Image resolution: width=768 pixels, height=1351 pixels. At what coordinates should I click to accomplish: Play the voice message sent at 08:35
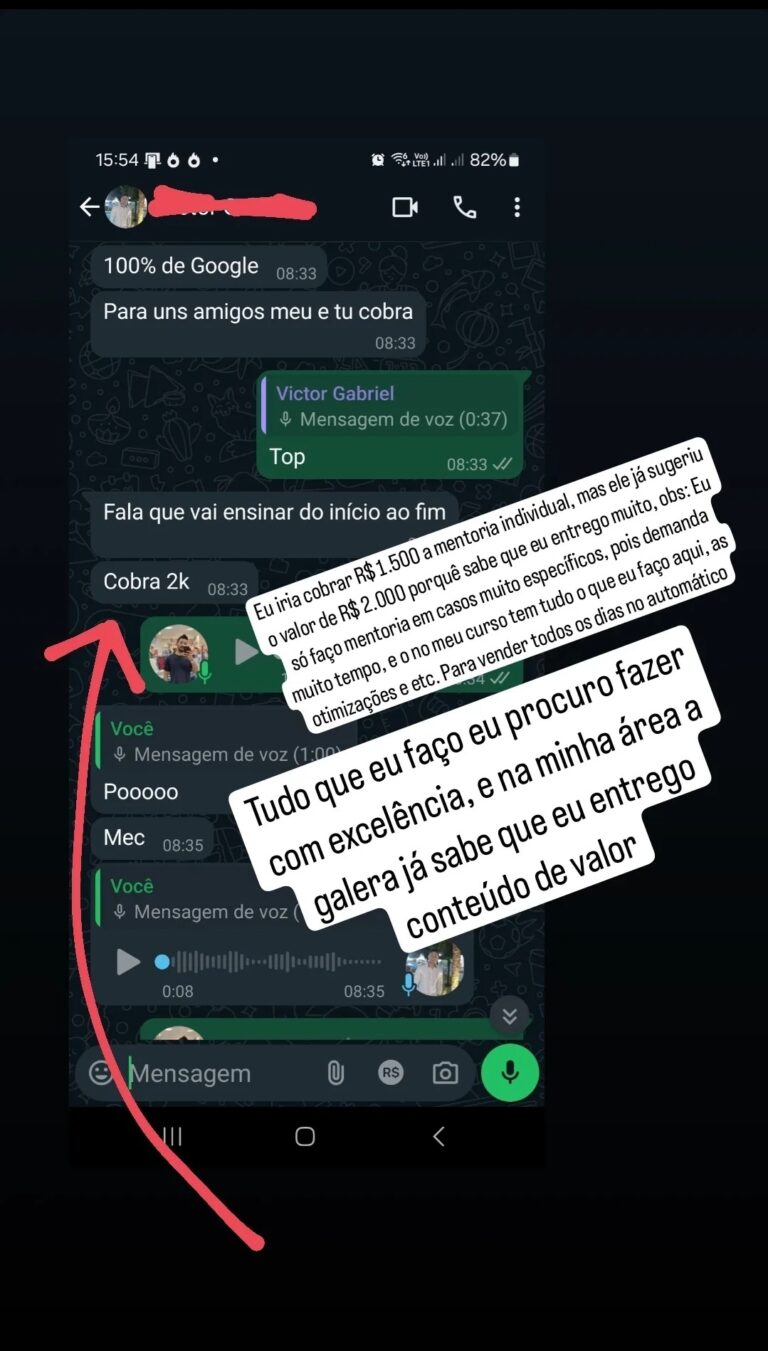(x=127, y=962)
